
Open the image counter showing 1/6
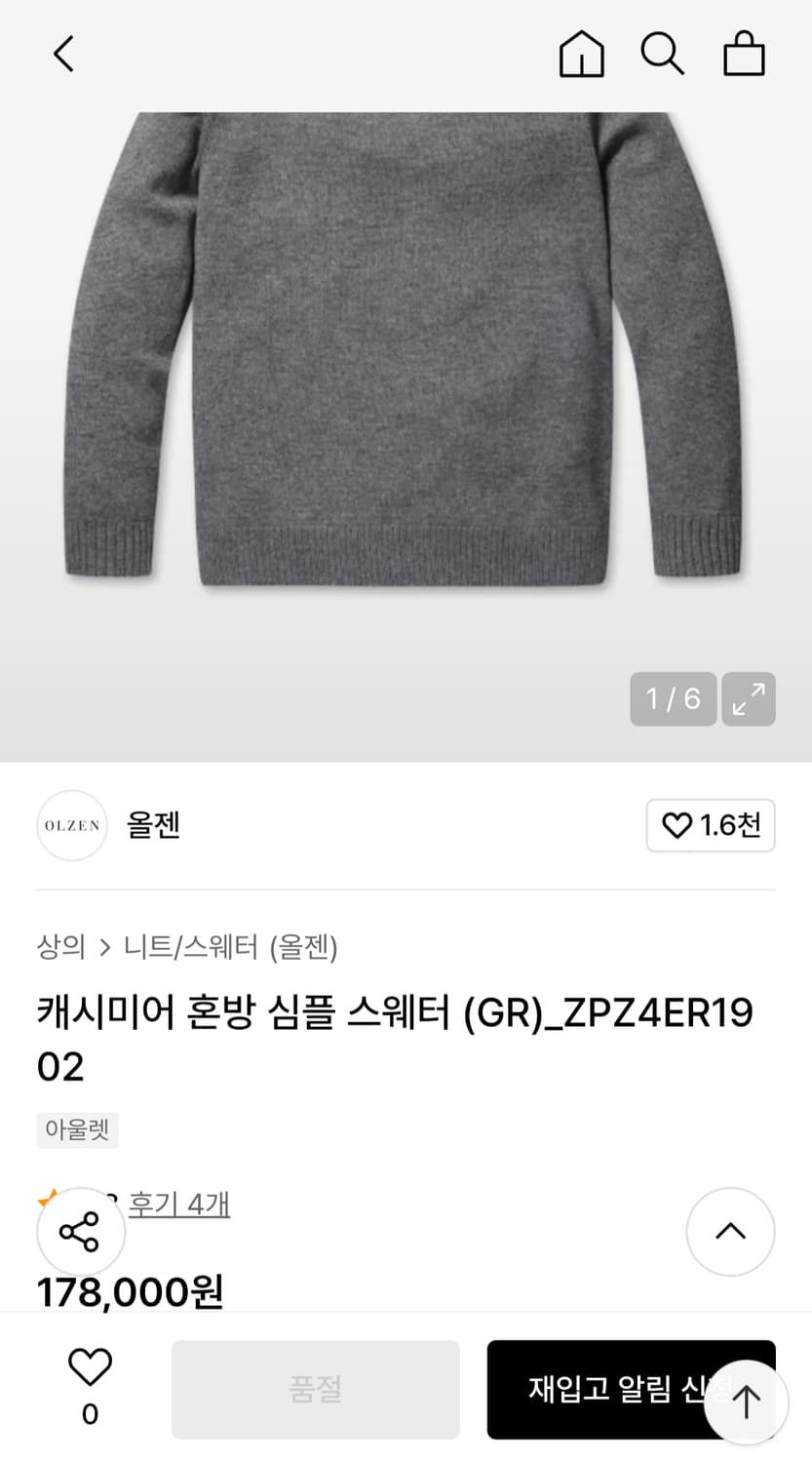672,699
